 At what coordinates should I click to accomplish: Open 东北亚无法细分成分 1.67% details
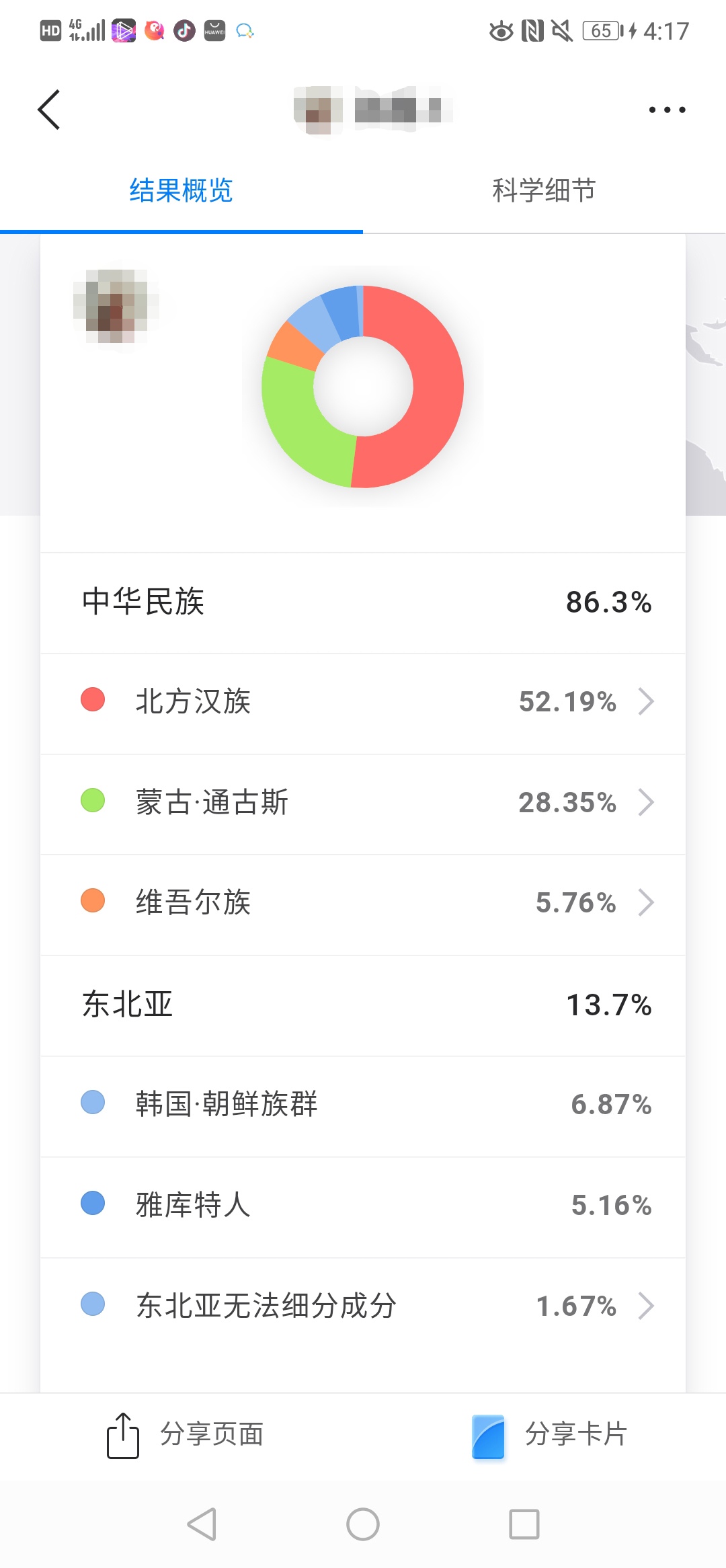click(363, 1306)
